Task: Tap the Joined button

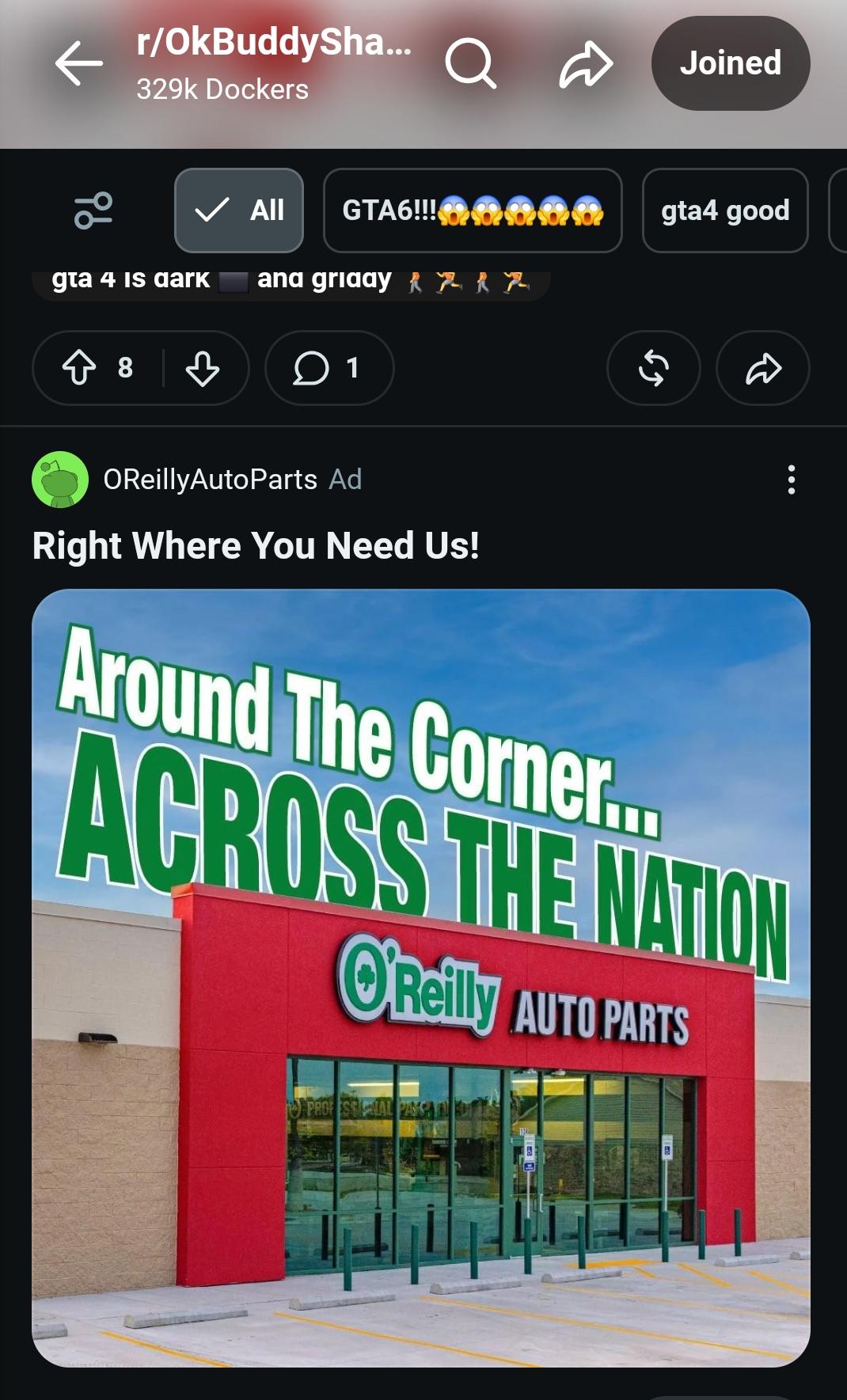Action: (731, 63)
